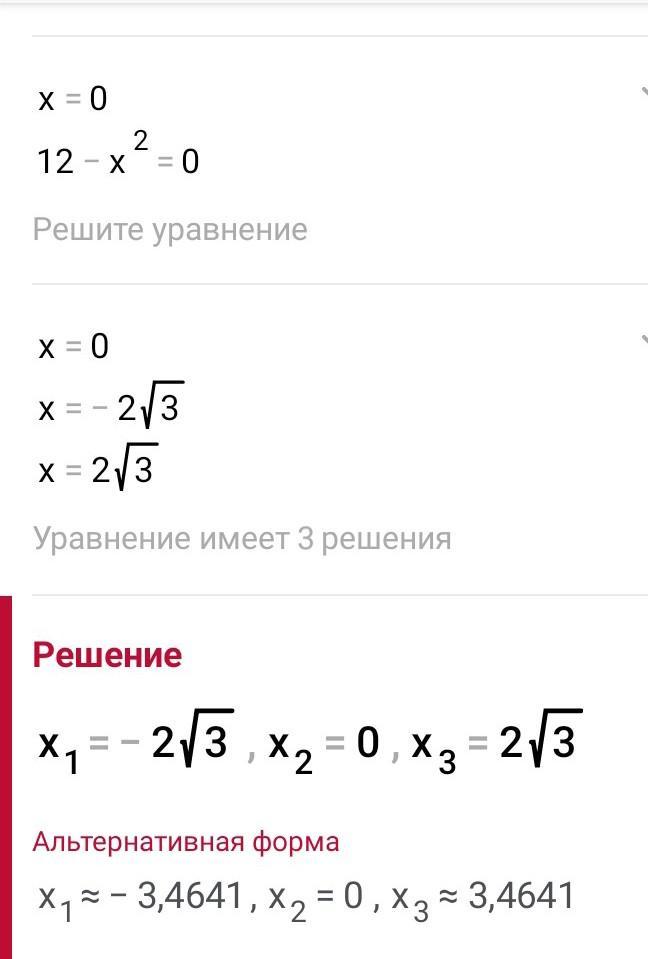Expand the "Решите уравнение" step
Viewport: 648px width, 959px height.
[642, 93]
